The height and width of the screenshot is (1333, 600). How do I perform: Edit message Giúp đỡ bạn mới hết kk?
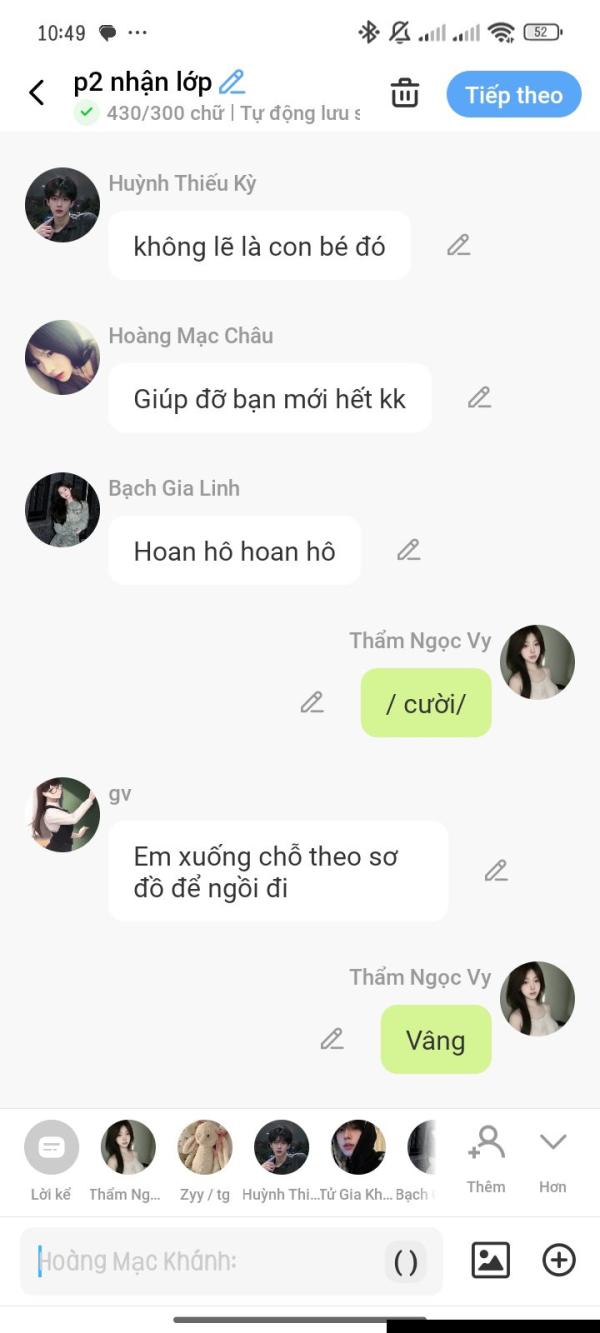tap(479, 398)
